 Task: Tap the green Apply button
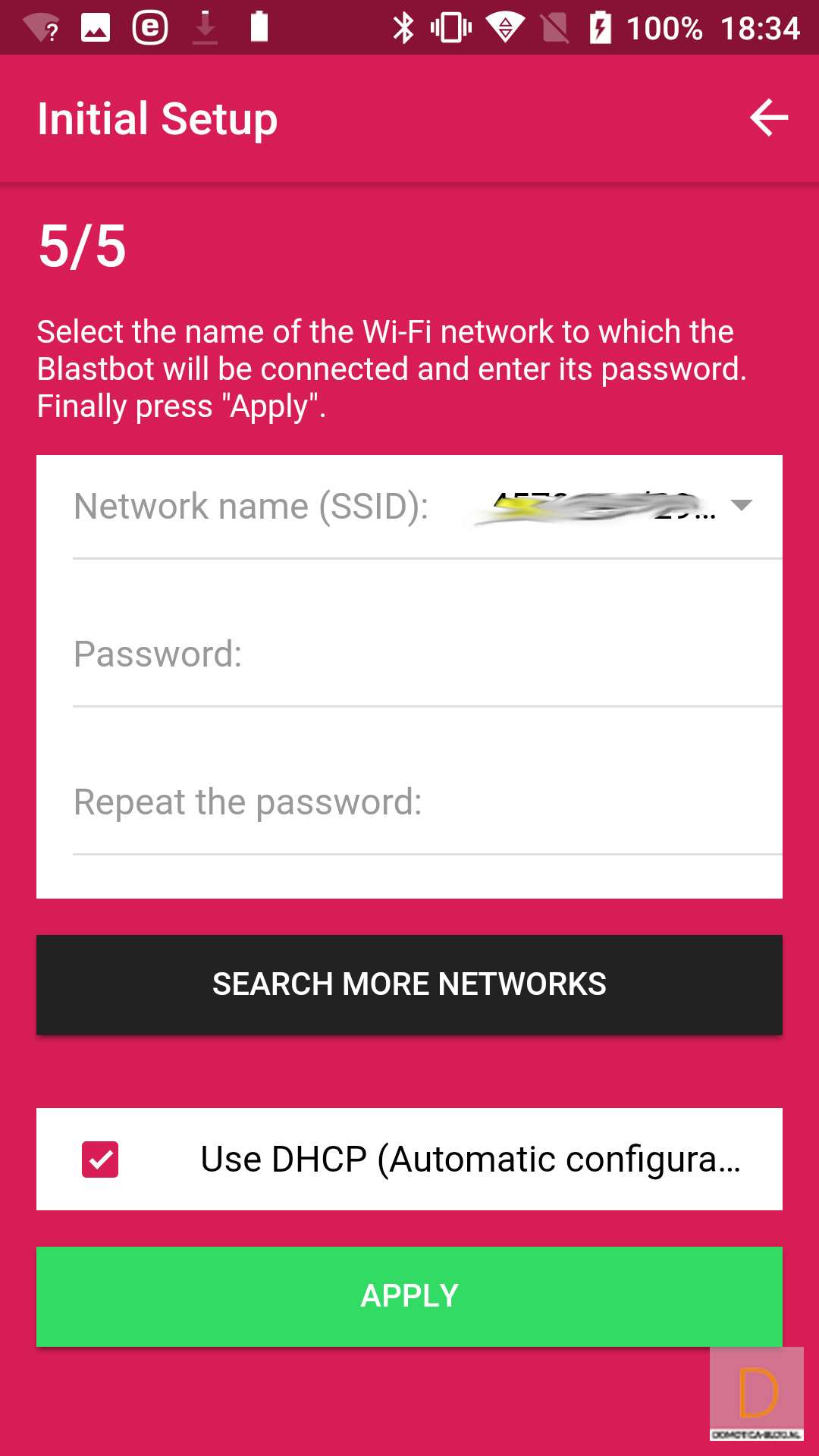point(409,1296)
